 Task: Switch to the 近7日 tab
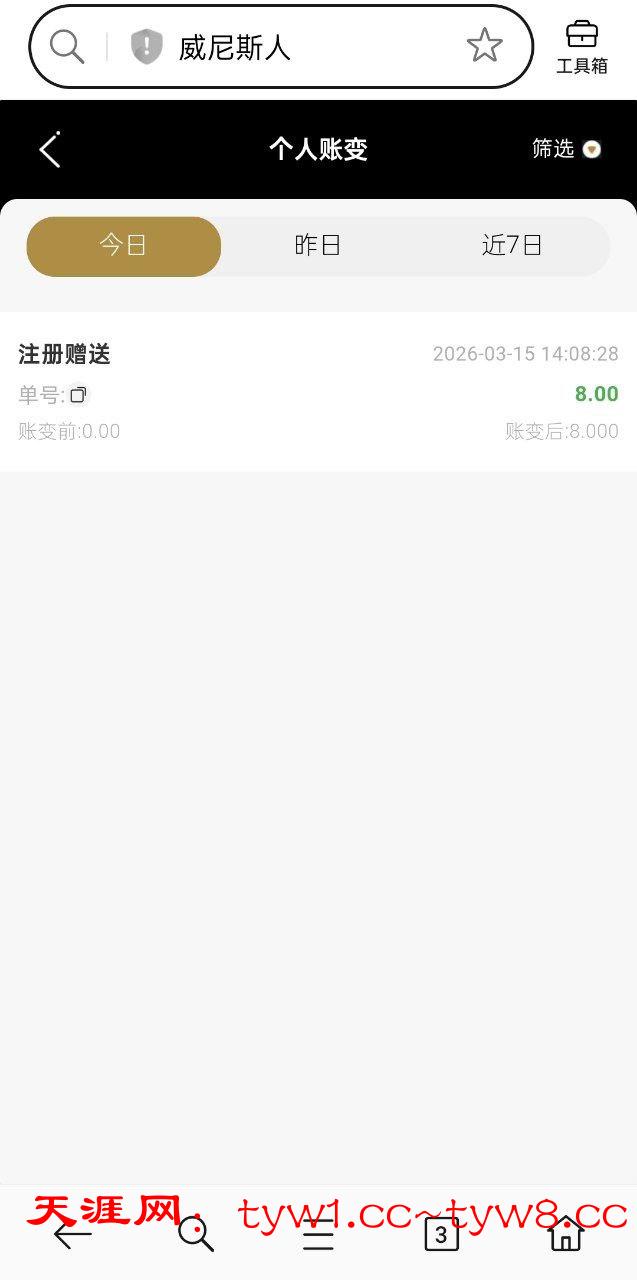[512, 246]
